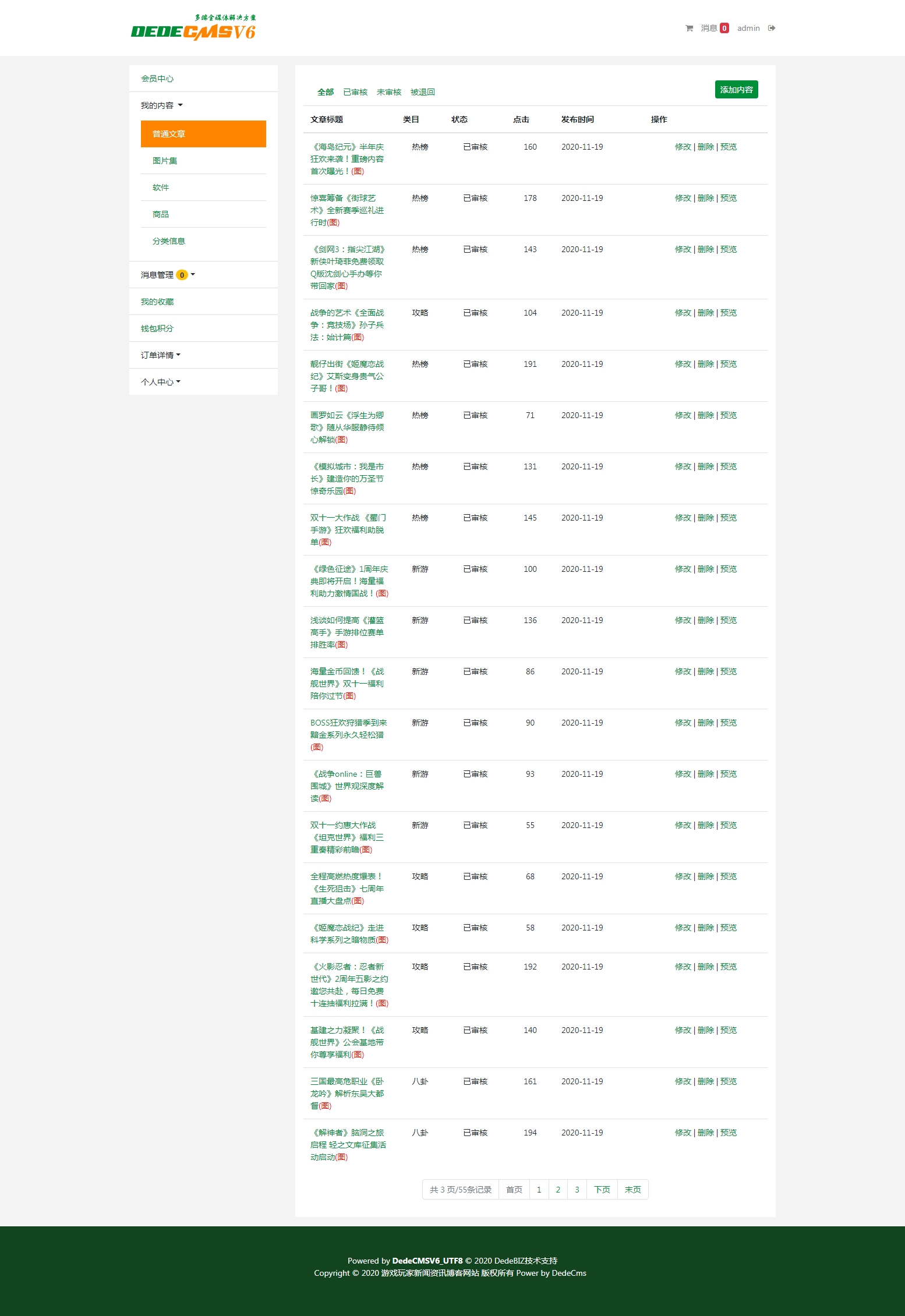Screen dimensions: 905x1316
Task: Switch to the 已审核 filter
Action: click(355, 92)
